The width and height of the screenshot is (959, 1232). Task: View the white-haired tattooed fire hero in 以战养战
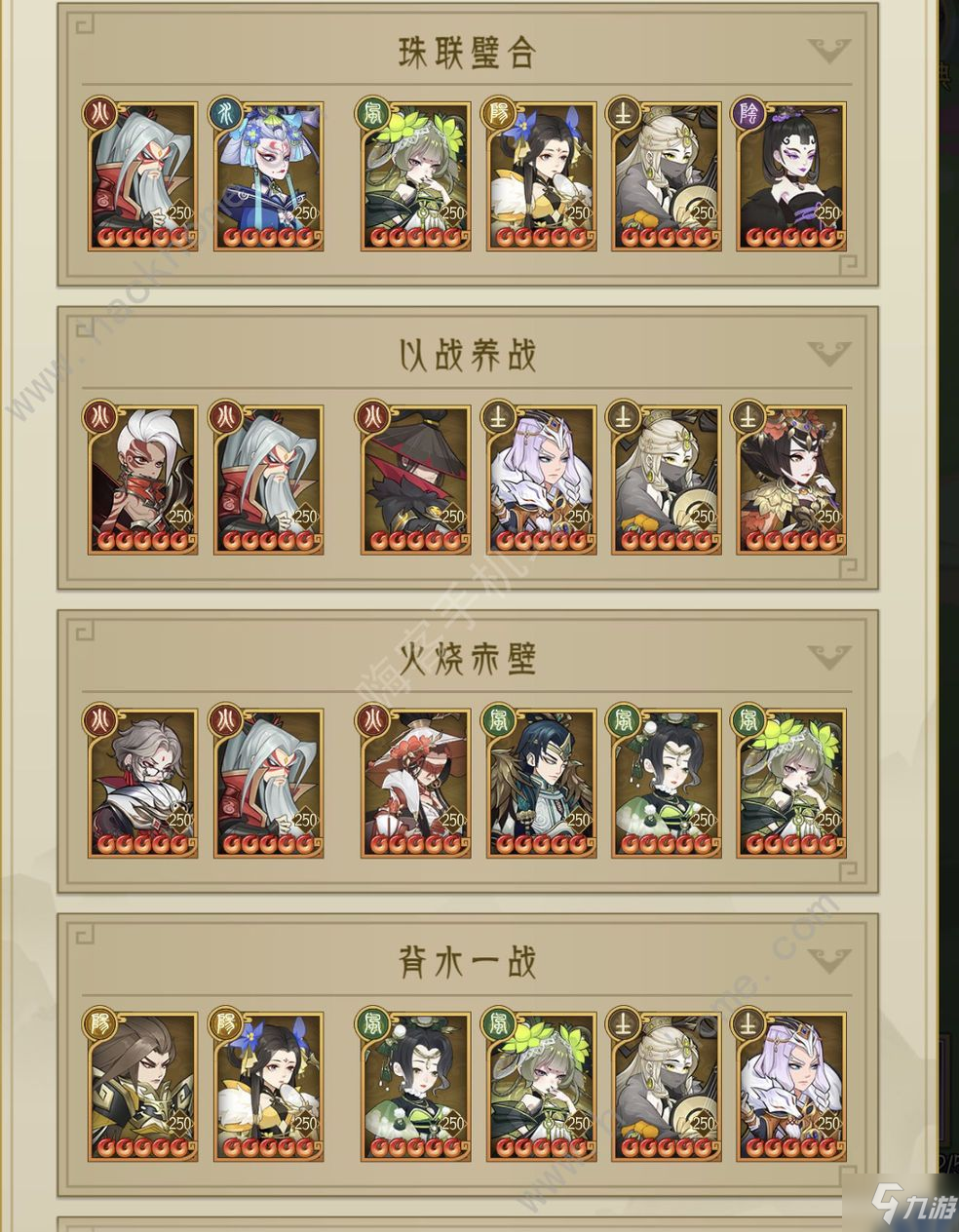point(143,481)
